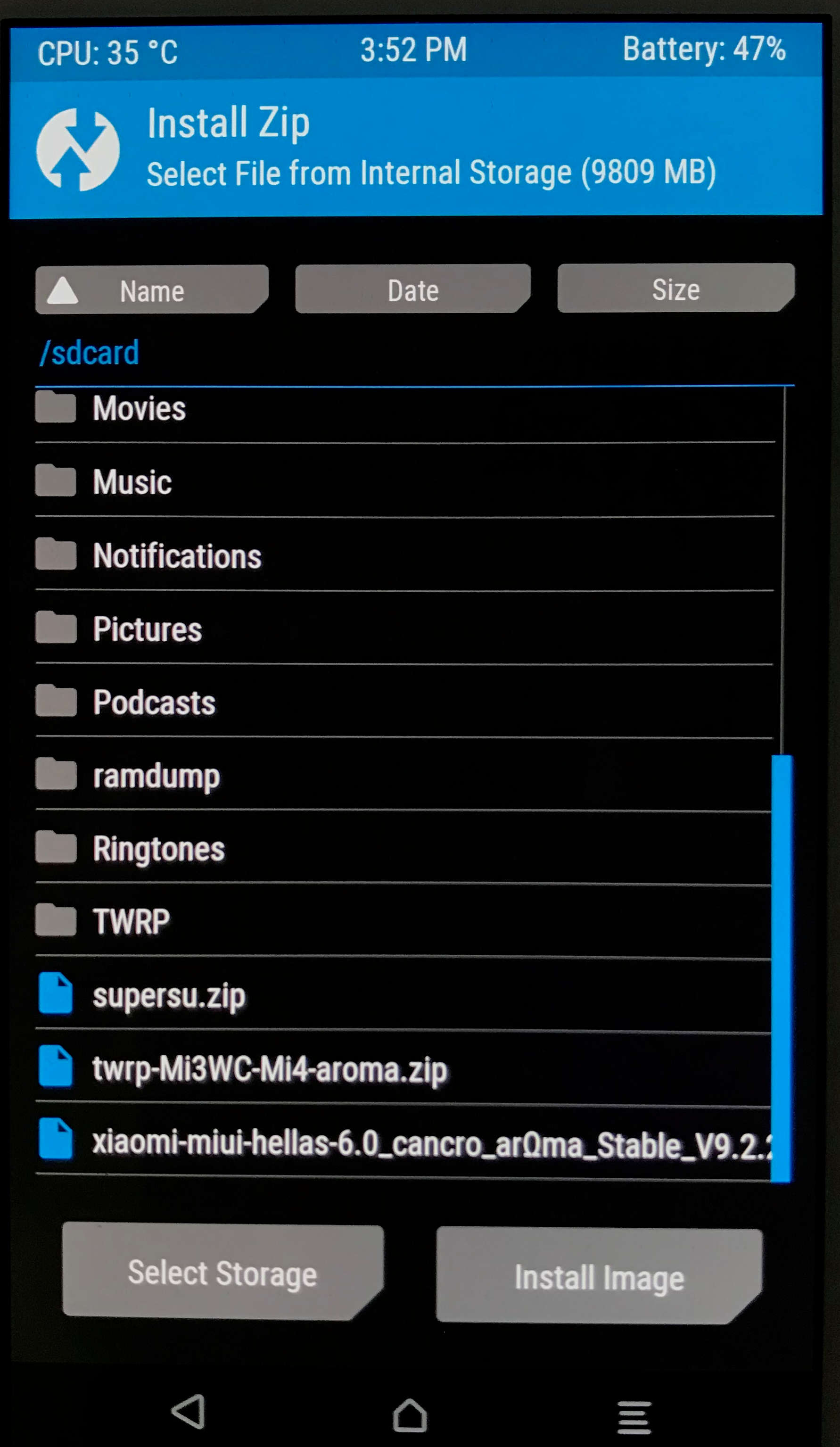
Task: Open the Podcasts folder
Action: [154, 702]
